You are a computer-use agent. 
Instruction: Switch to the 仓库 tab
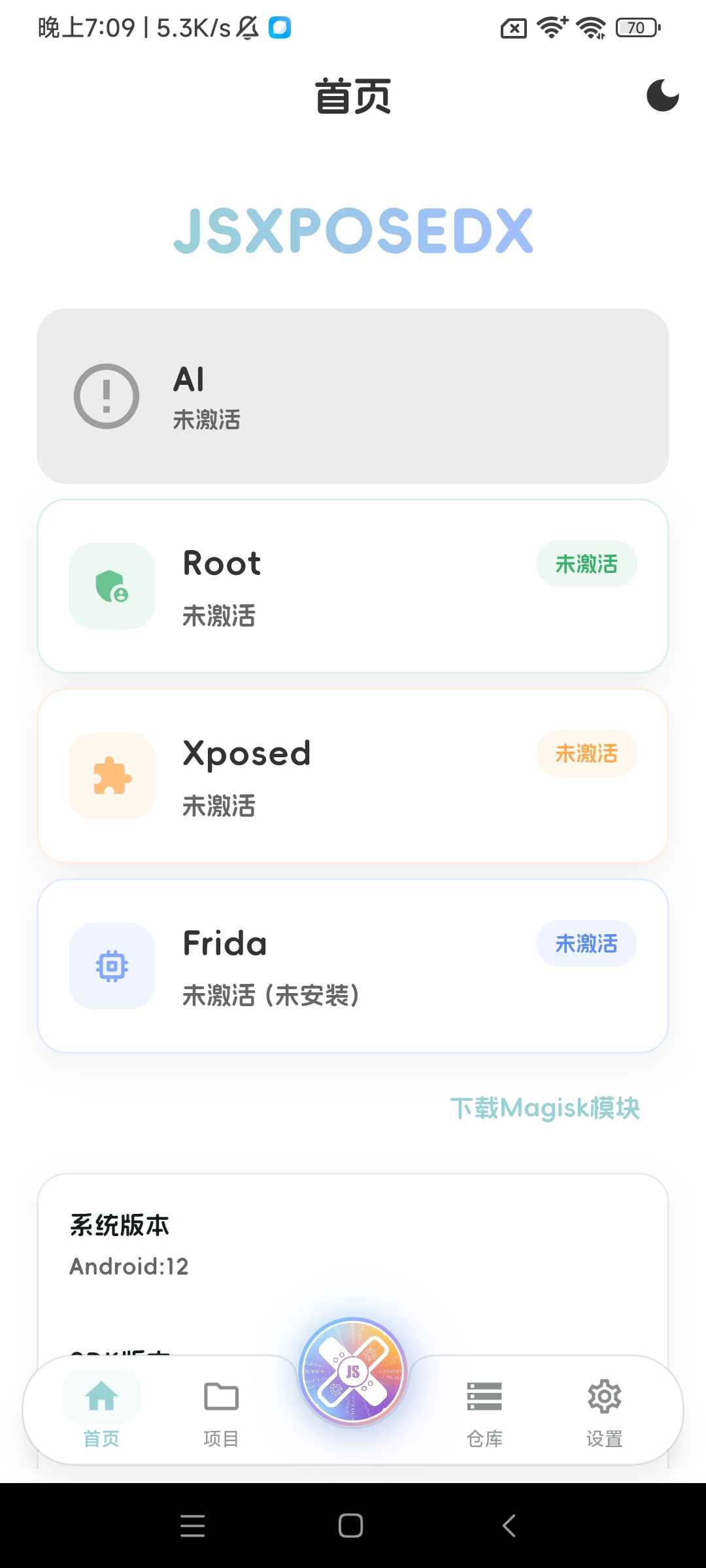click(484, 1409)
